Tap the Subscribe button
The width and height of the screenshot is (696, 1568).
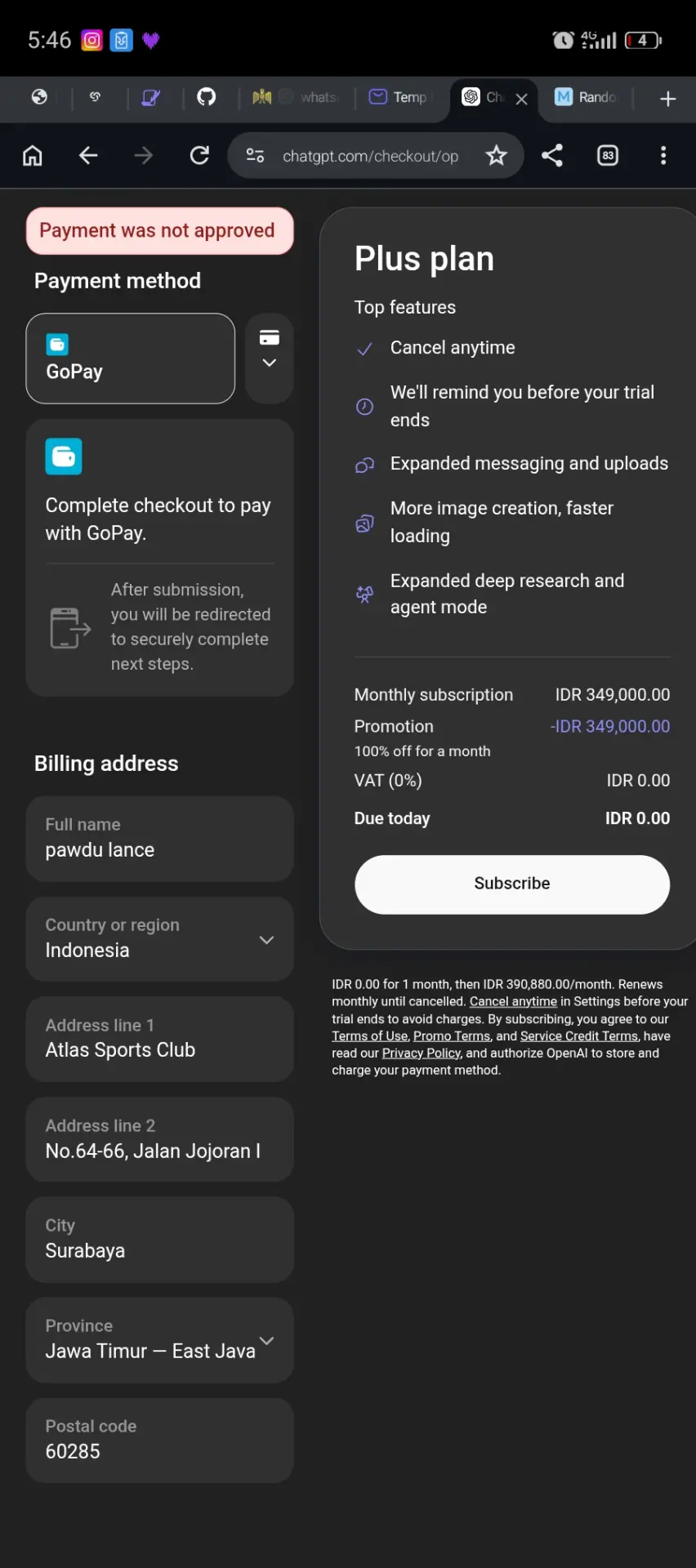point(512,884)
